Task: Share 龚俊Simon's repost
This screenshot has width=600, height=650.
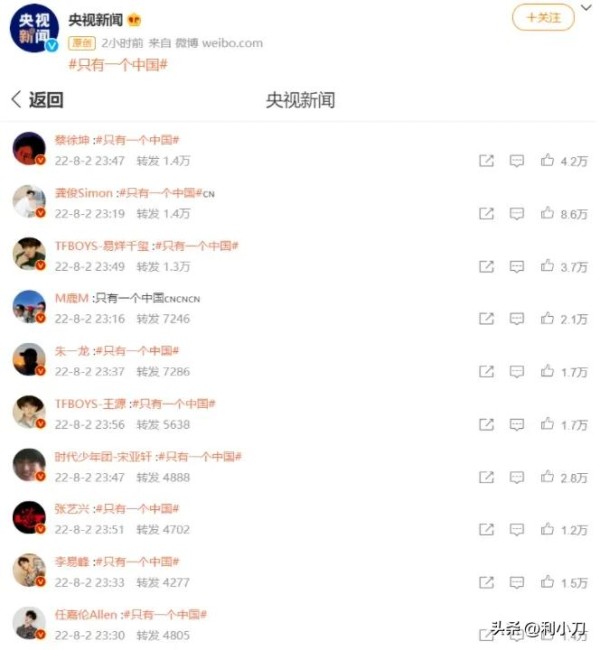Action: click(x=486, y=213)
